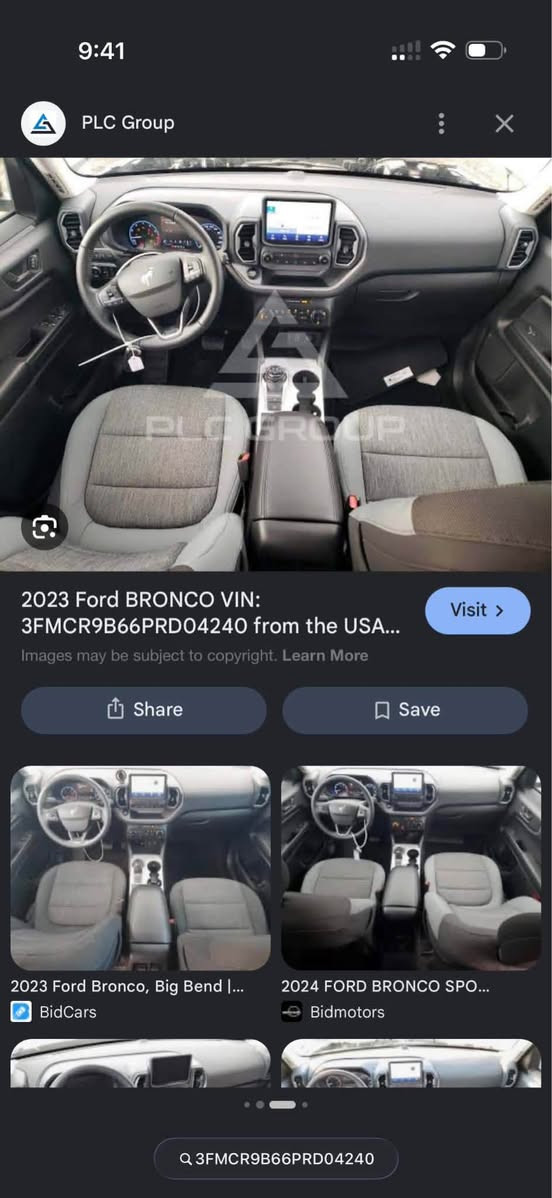552x1198 pixels.
Task: Open the Learn More copyright link
Action: point(325,656)
